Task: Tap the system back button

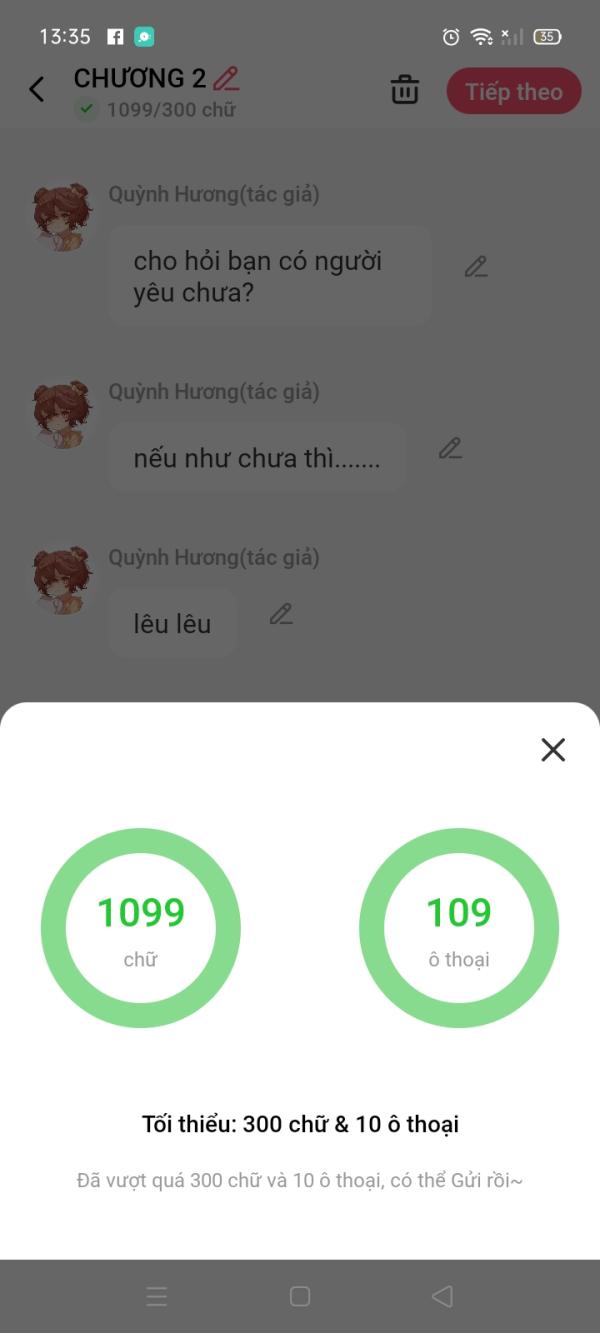Action: point(442,1296)
